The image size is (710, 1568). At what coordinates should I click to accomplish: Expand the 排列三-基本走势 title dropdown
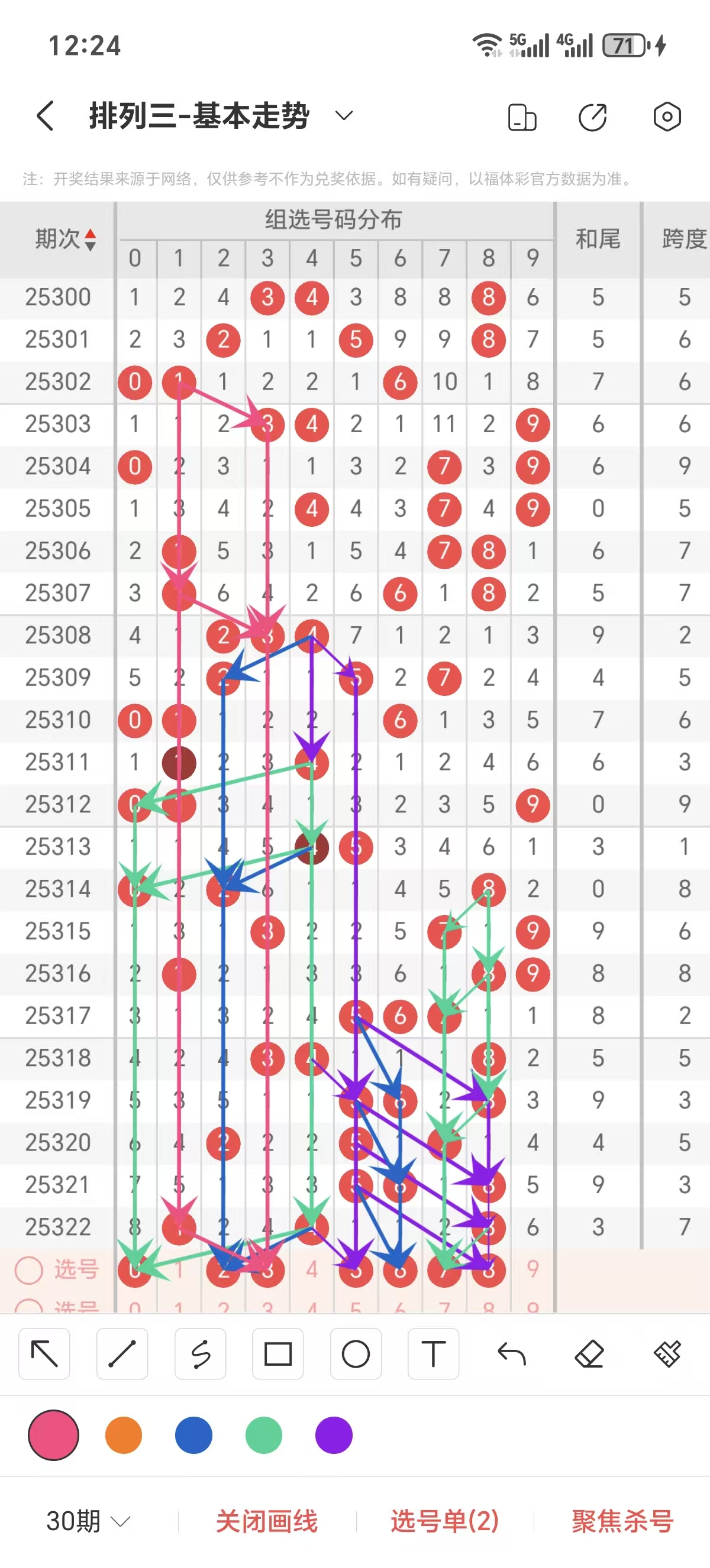344,116
